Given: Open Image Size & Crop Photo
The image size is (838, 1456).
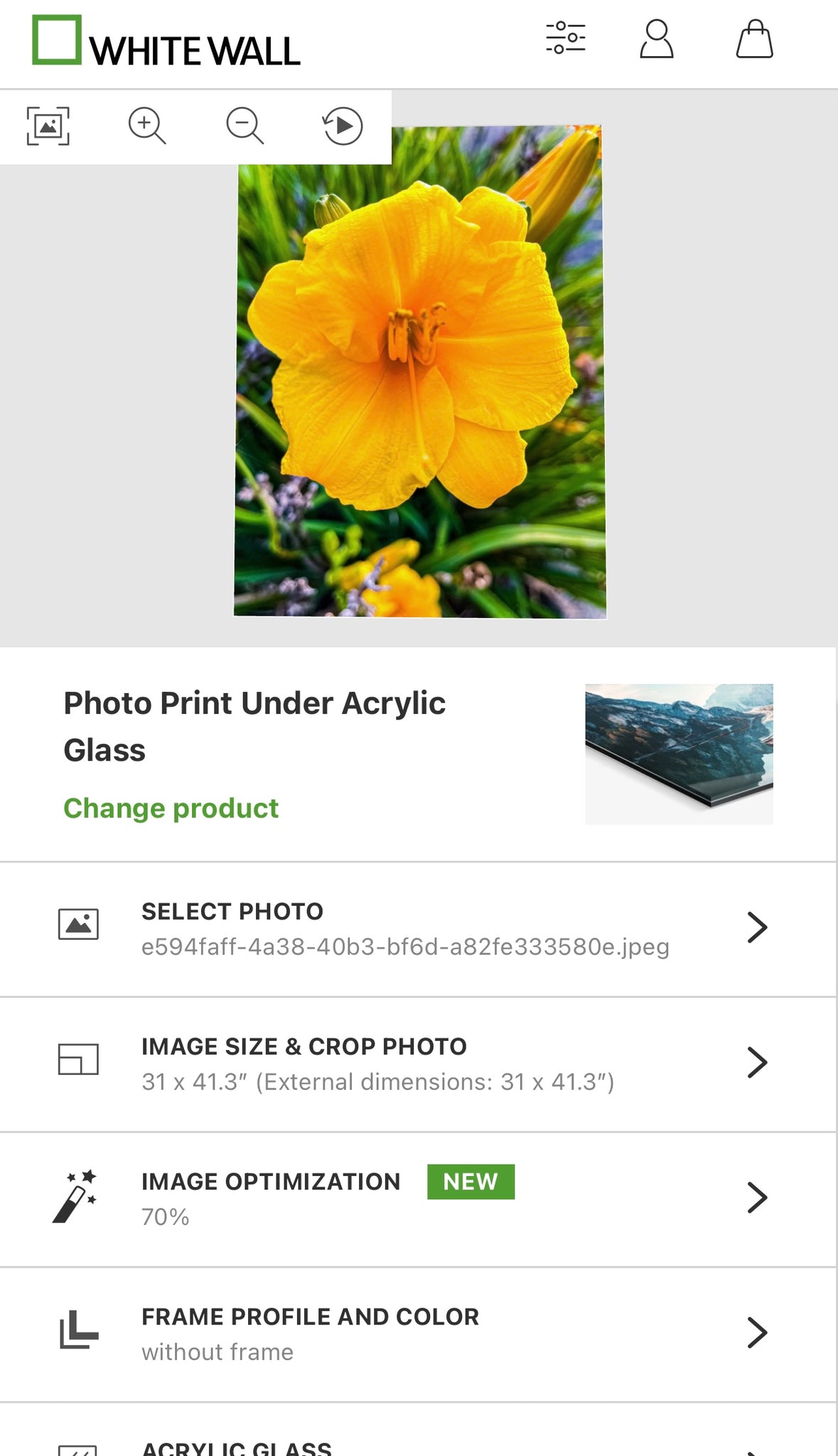Looking at the screenshot, I should coord(418,1063).
